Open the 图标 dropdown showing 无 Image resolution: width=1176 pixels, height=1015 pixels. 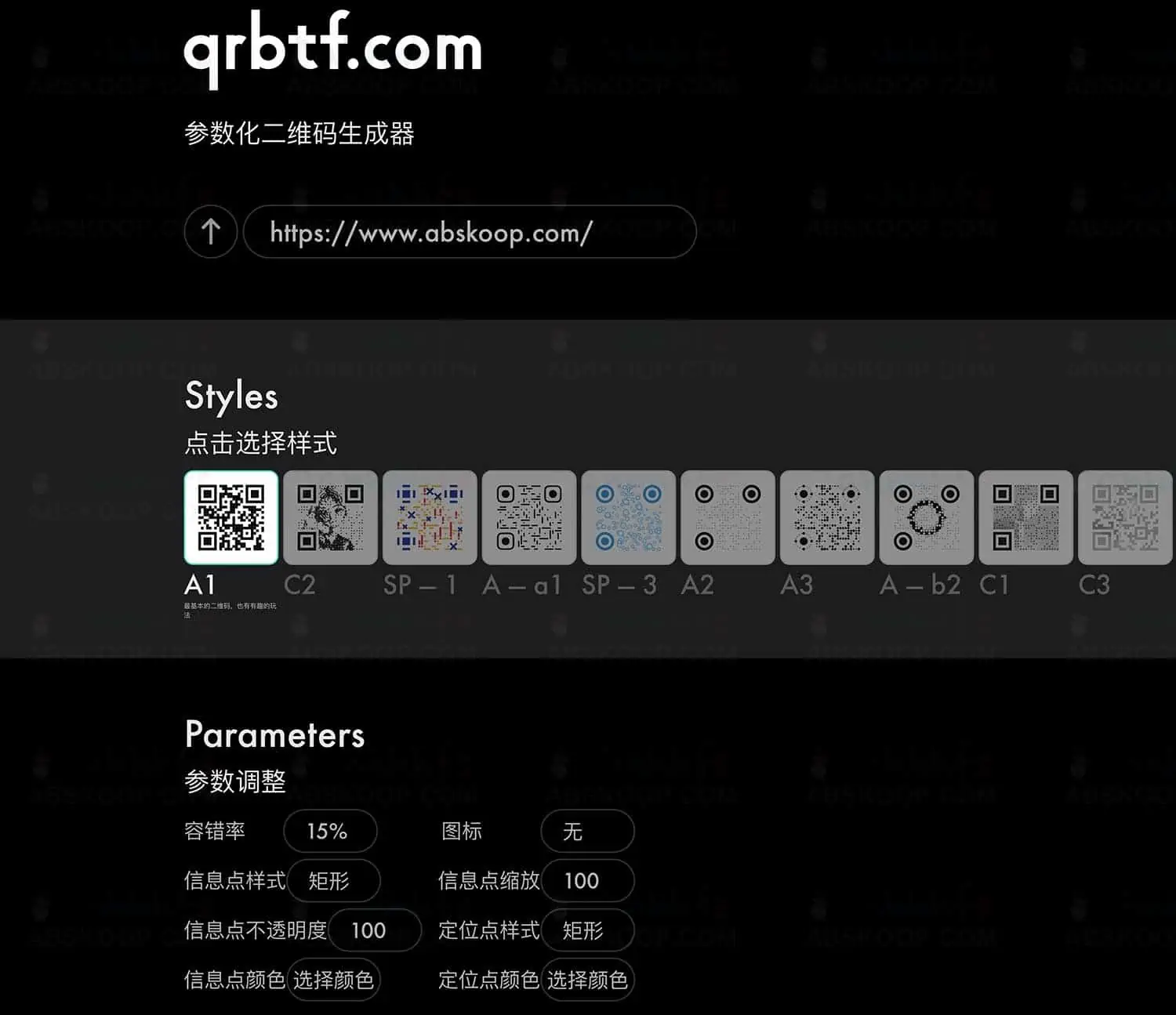click(587, 831)
